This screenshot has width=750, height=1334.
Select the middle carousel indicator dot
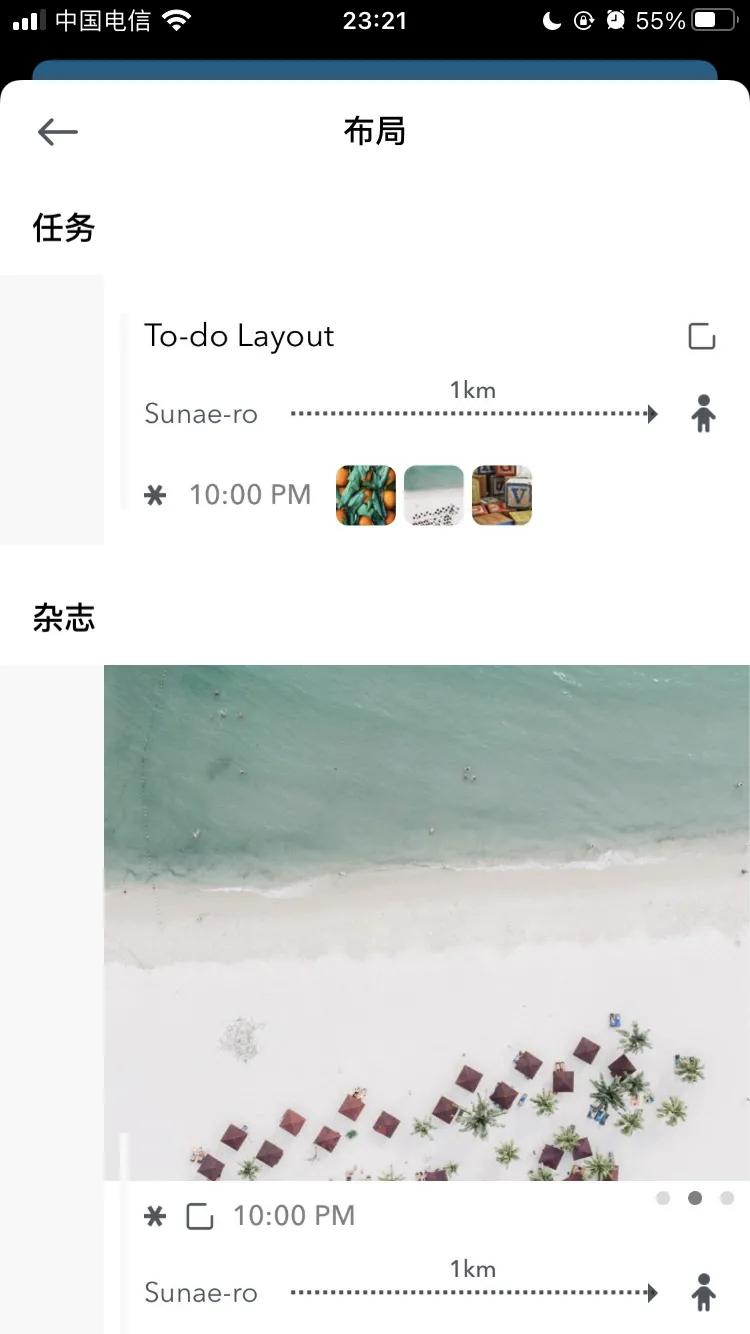pyautogui.click(x=694, y=1197)
